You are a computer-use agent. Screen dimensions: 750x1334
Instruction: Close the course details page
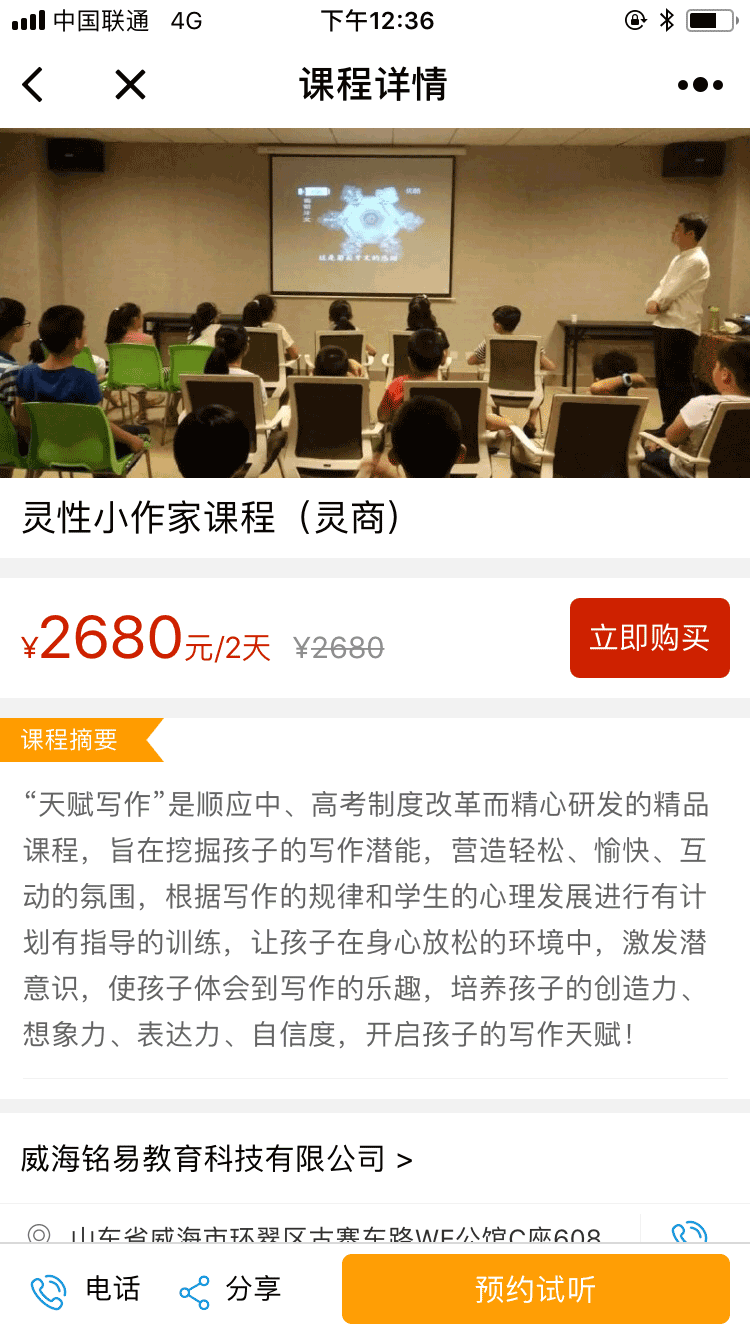coord(130,85)
